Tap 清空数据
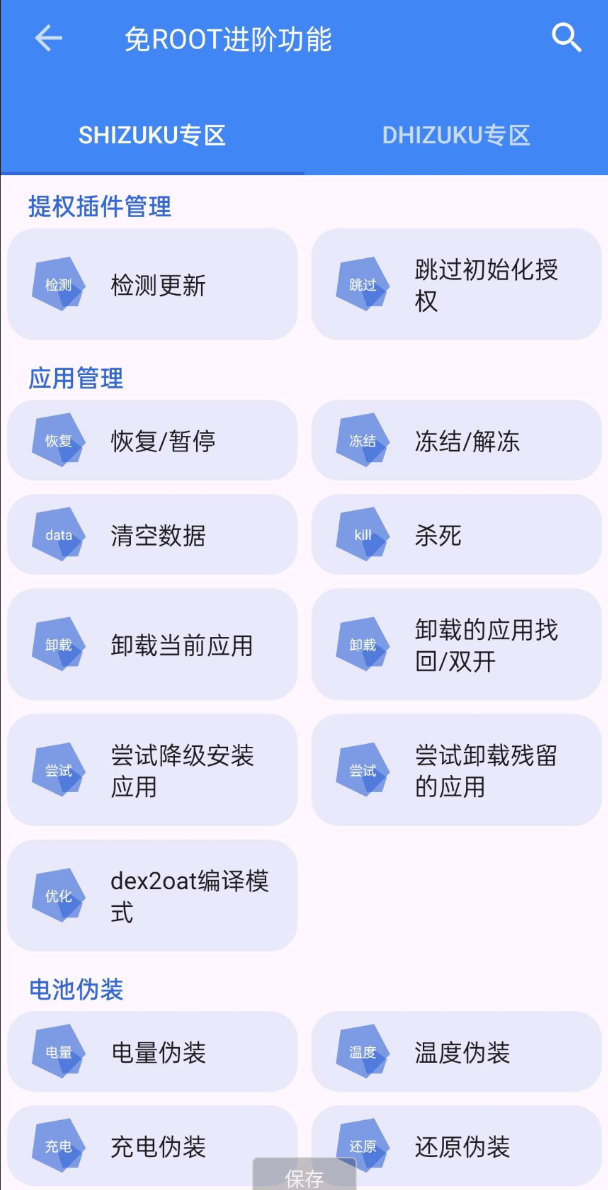Image resolution: width=608 pixels, height=1190 pixels. [x=152, y=535]
